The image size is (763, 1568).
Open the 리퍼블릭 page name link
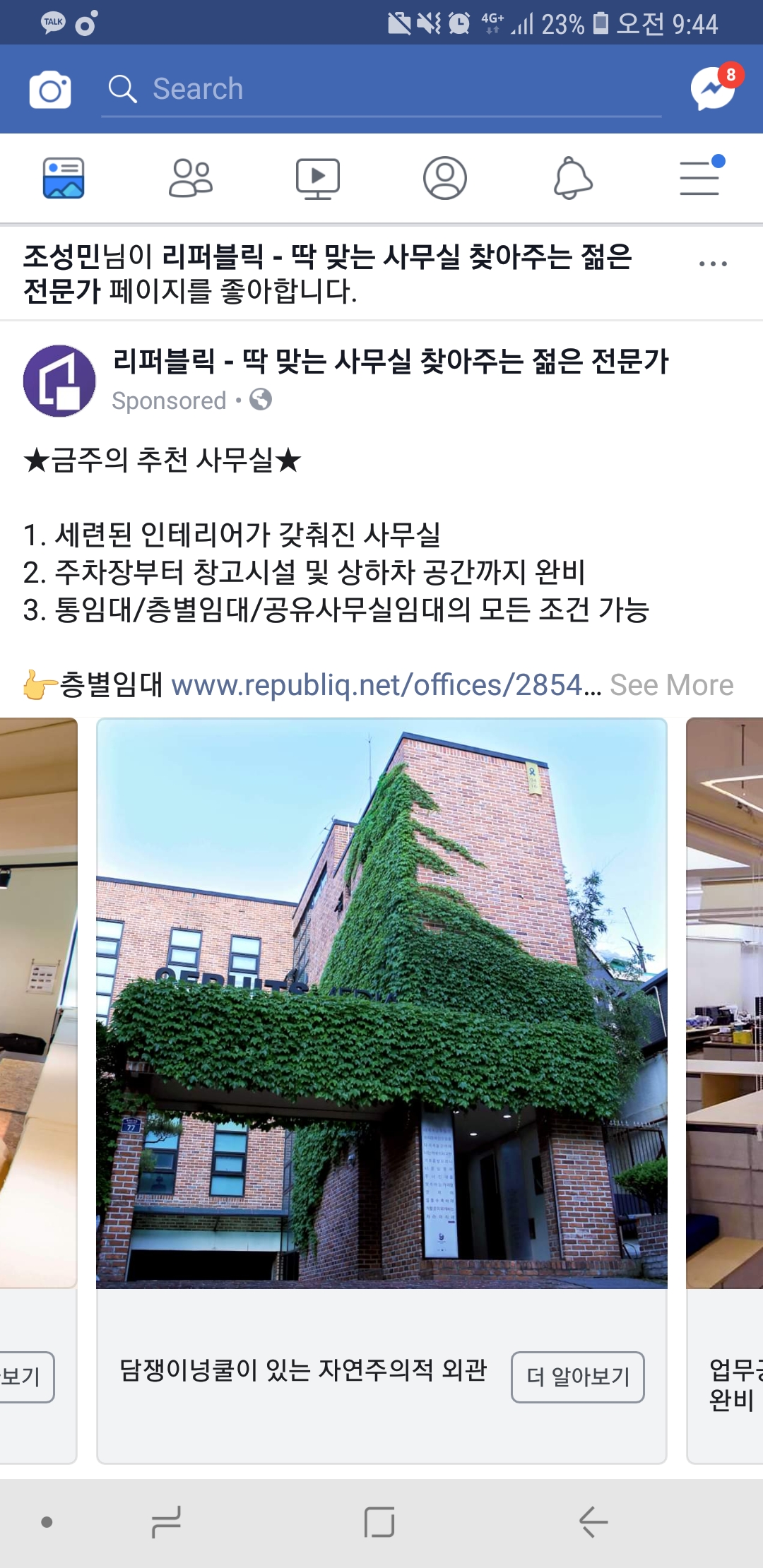(x=390, y=362)
